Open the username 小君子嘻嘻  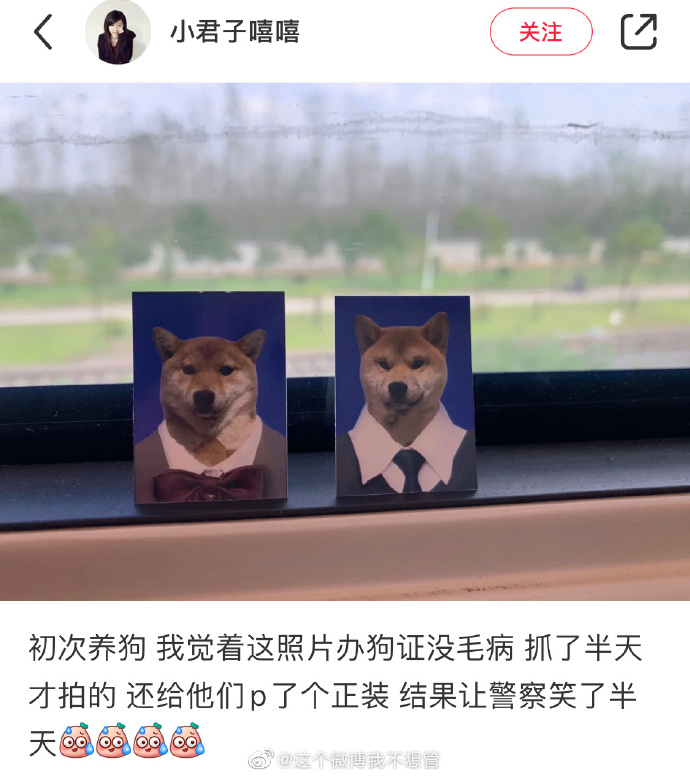coord(235,32)
